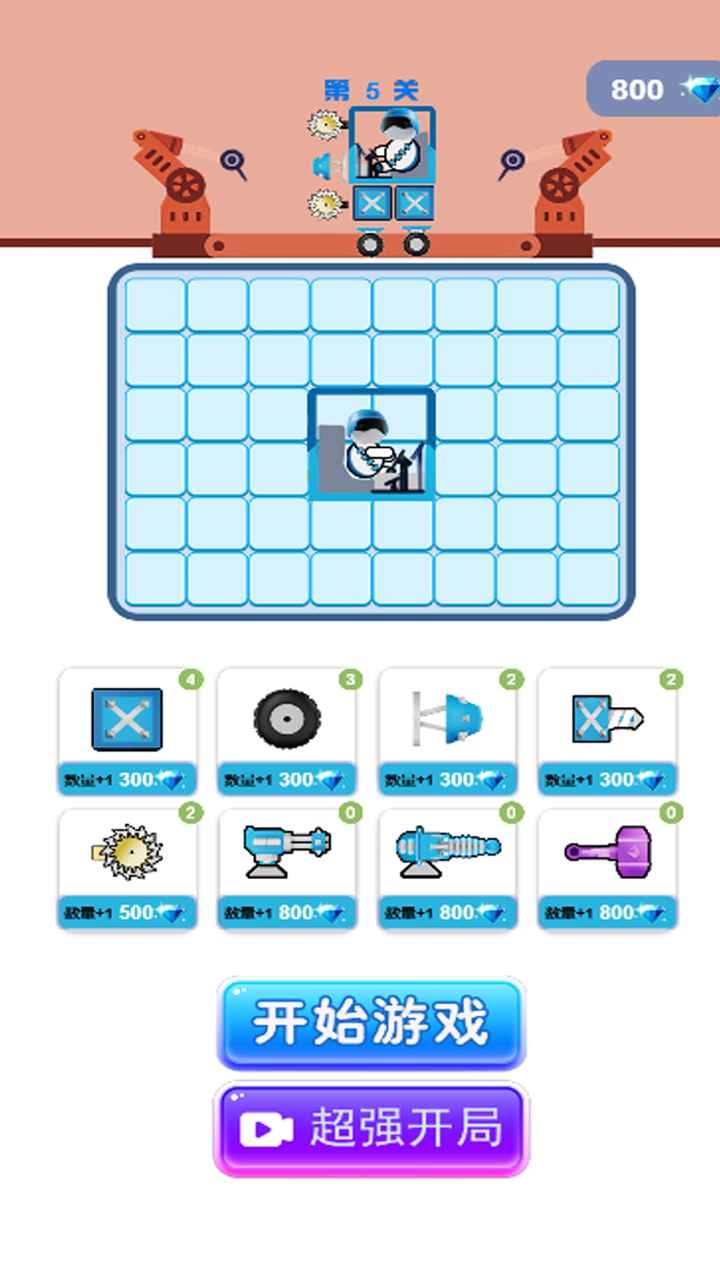This screenshot has width=720, height=1280.
Task: Buy the blue turret gun for 800
Action: coord(287,912)
